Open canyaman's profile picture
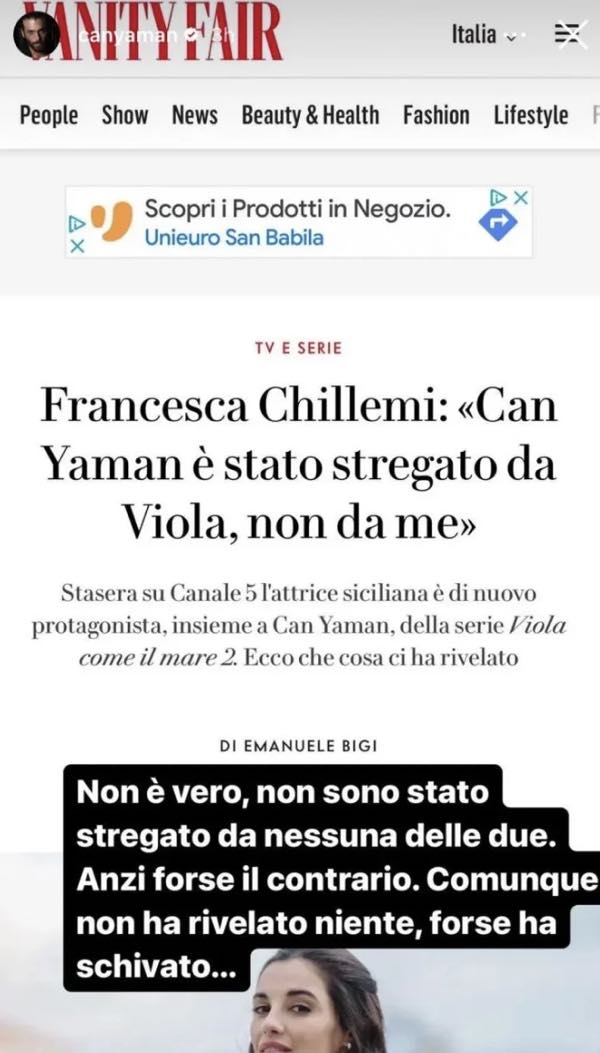This screenshot has height=1053, width=600. (36, 34)
